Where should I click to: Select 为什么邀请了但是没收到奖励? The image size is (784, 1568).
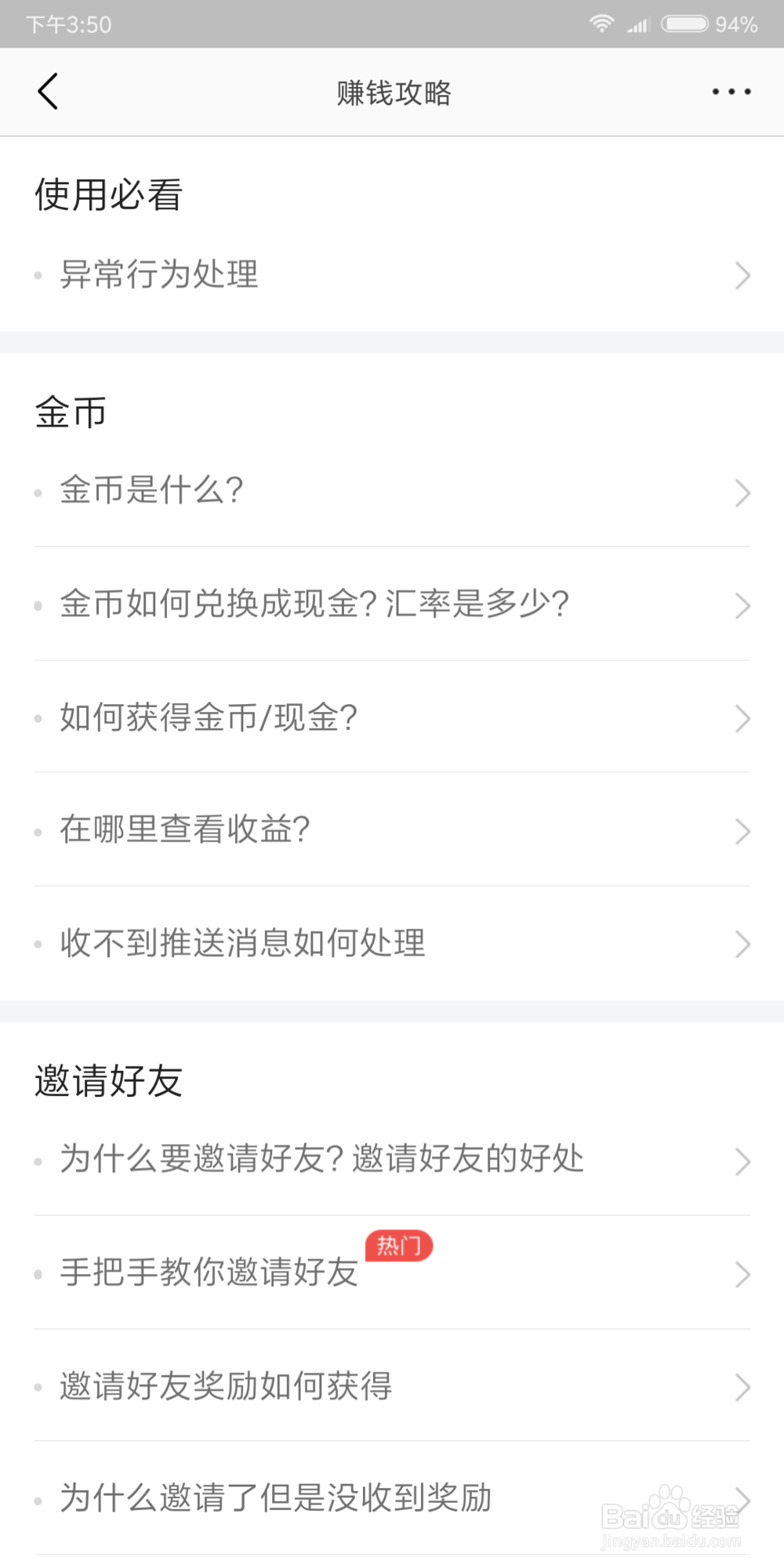pos(392,1498)
